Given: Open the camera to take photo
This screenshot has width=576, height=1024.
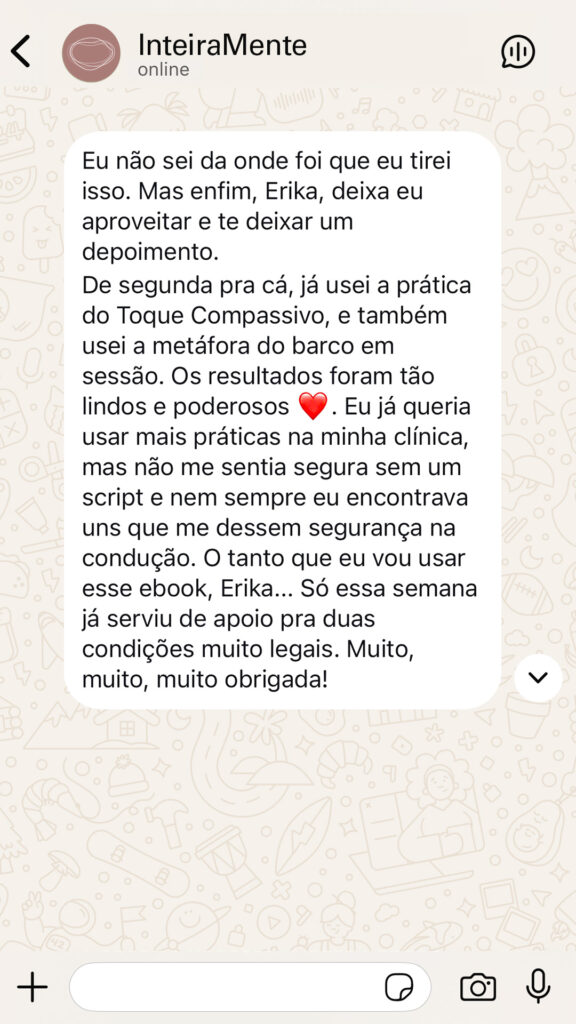Looking at the screenshot, I should point(478,987).
